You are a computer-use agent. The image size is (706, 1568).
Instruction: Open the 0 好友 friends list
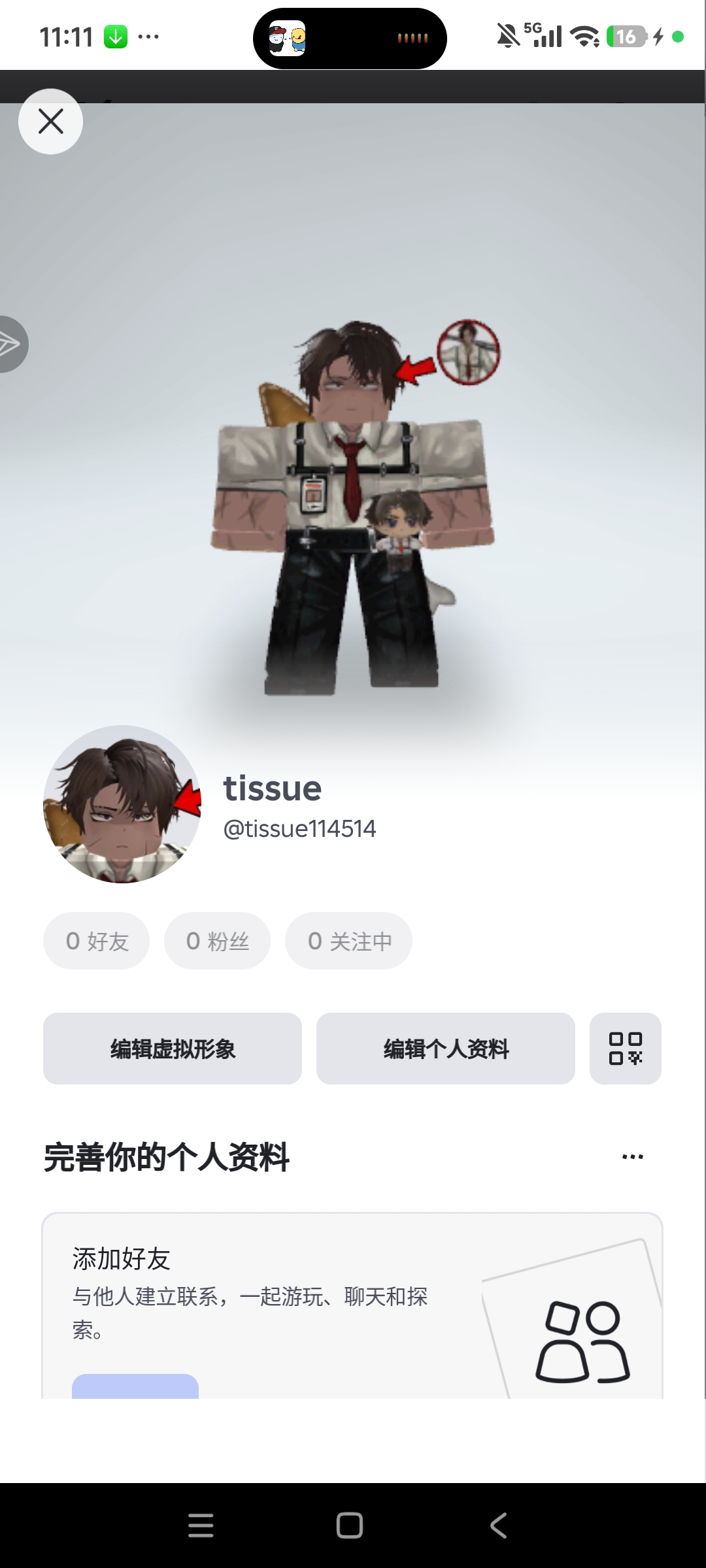click(97, 941)
